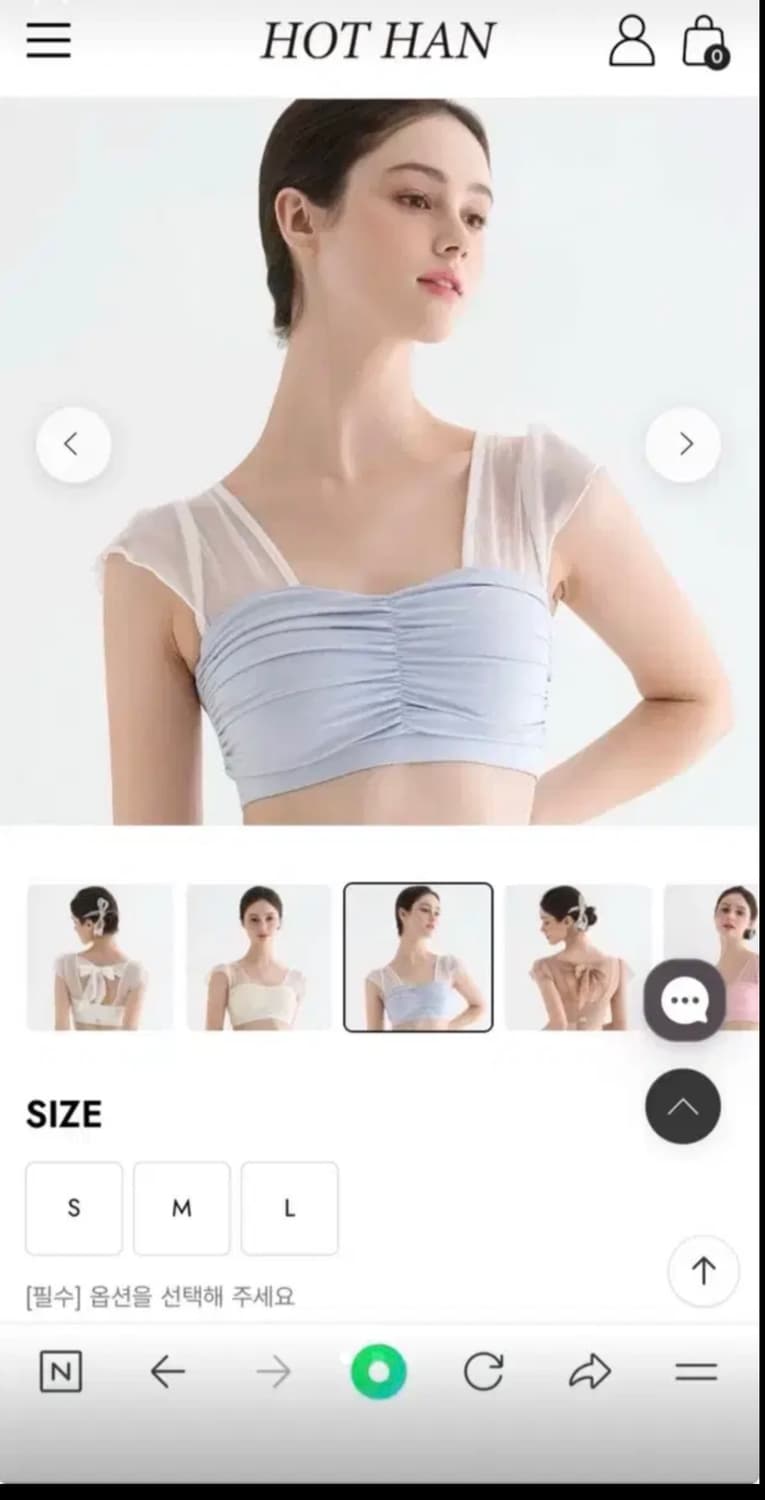Refresh the page using the reload icon
The image size is (765, 1500).
tap(485, 1371)
